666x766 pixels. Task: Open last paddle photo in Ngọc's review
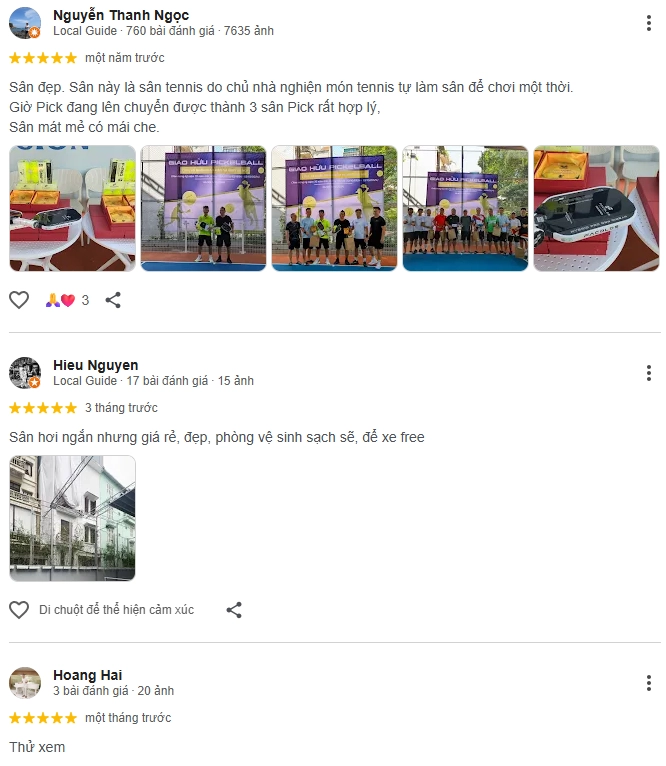click(x=596, y=208)
